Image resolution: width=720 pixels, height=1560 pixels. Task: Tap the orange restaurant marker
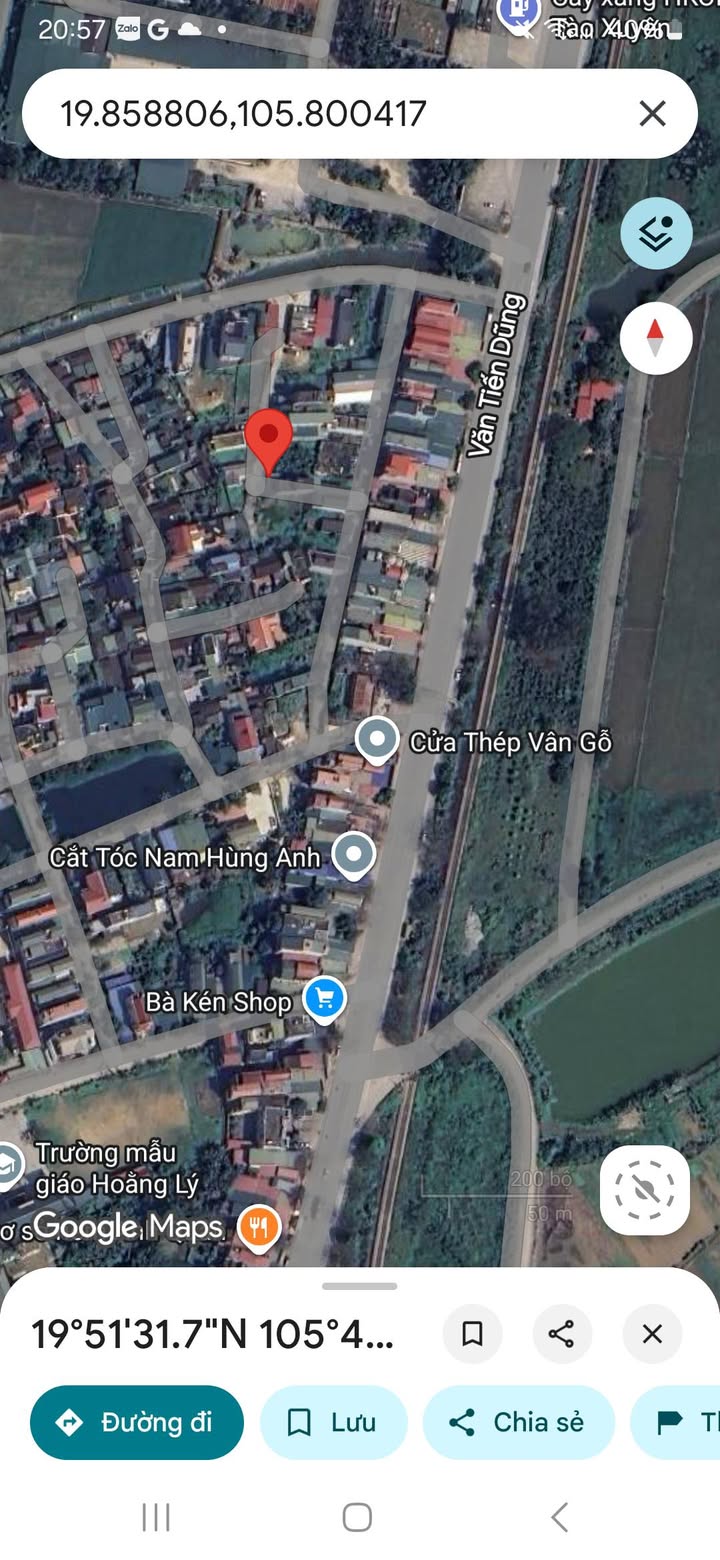click(x=259, y=1226)
